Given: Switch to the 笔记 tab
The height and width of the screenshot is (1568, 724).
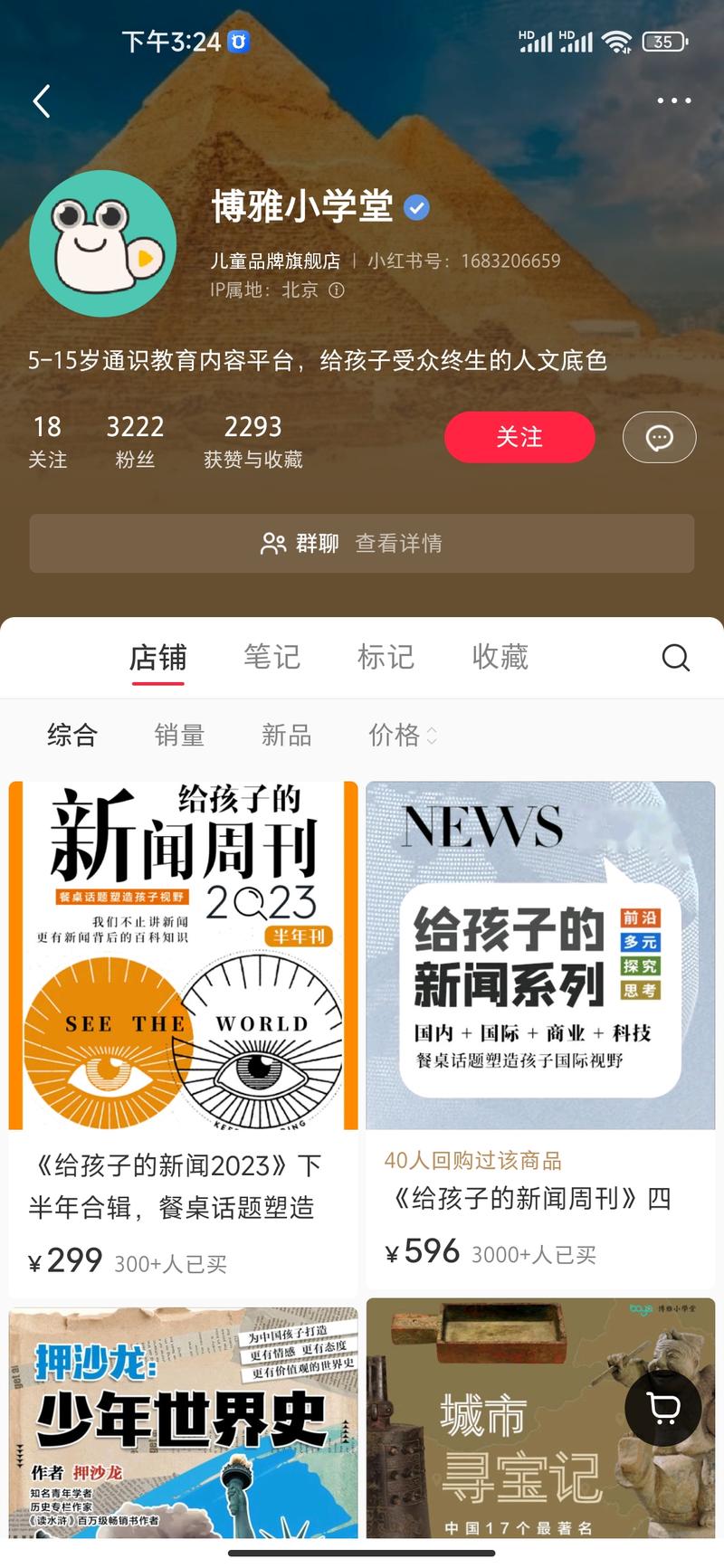Looking at the screenshot, I should point(272,658).
